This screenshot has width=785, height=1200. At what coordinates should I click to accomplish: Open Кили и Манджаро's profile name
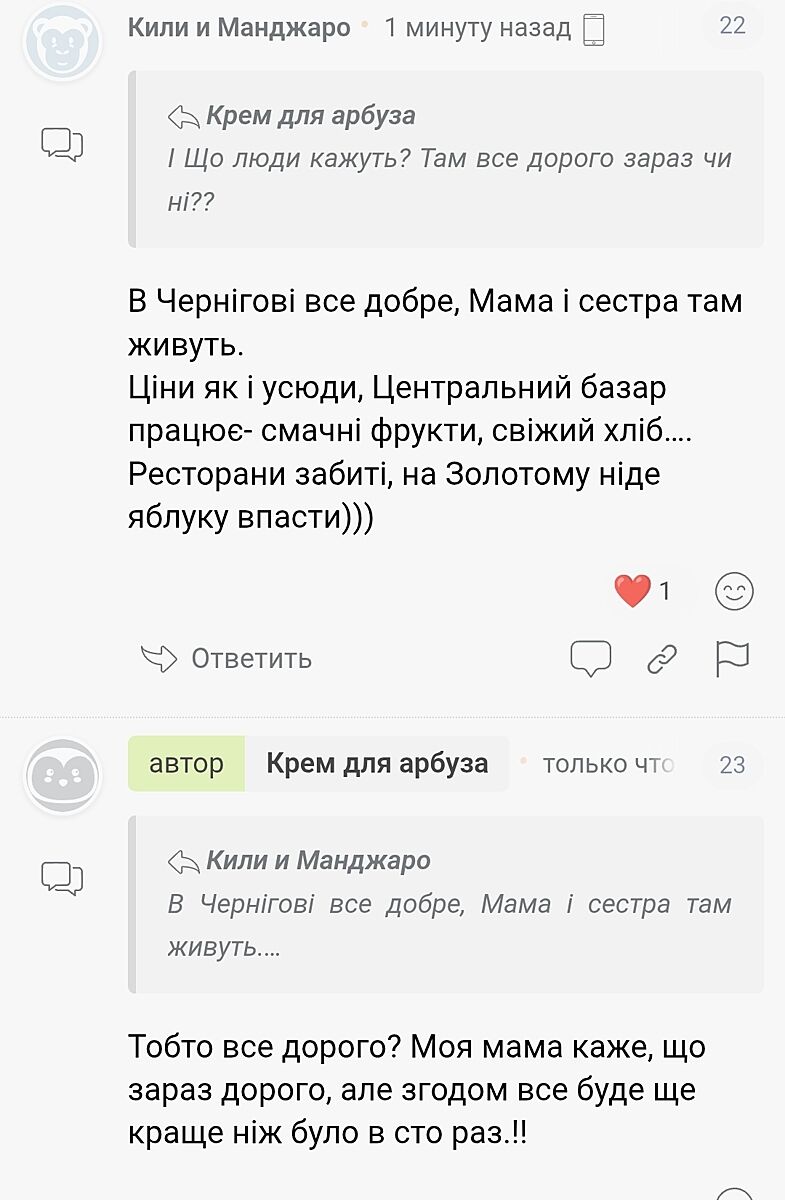[x=239, y=27]
